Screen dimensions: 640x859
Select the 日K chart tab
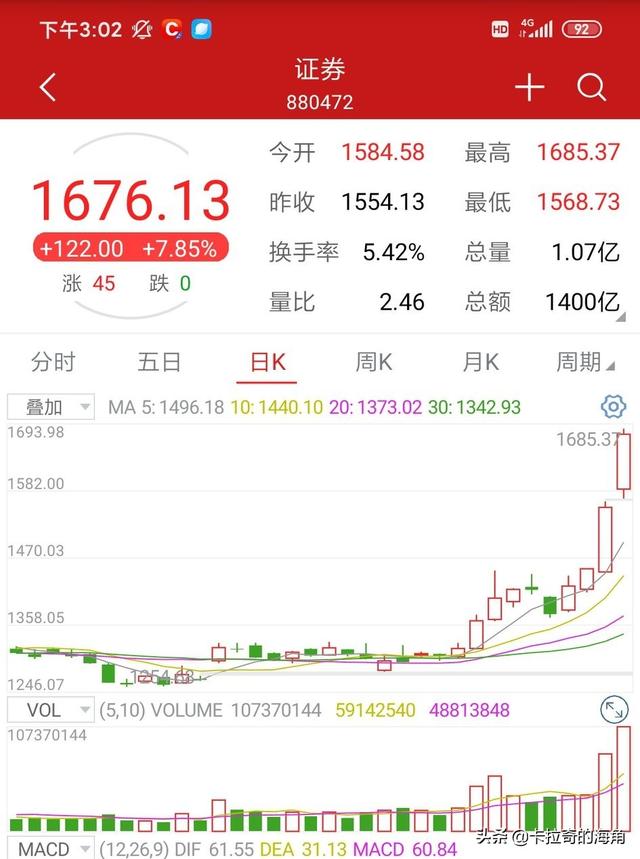[x=267, y=362]
